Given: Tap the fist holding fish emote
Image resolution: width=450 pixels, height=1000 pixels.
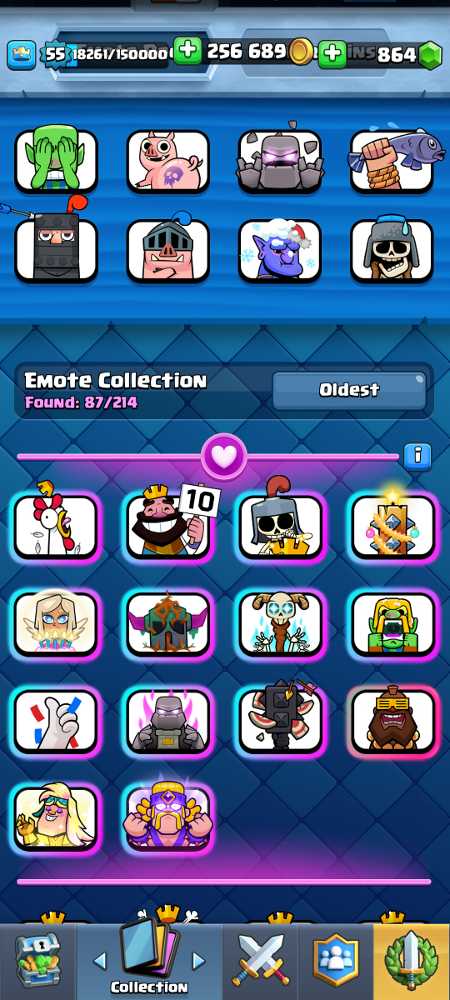Looking at the screenshot, I should tap(392, 161).
